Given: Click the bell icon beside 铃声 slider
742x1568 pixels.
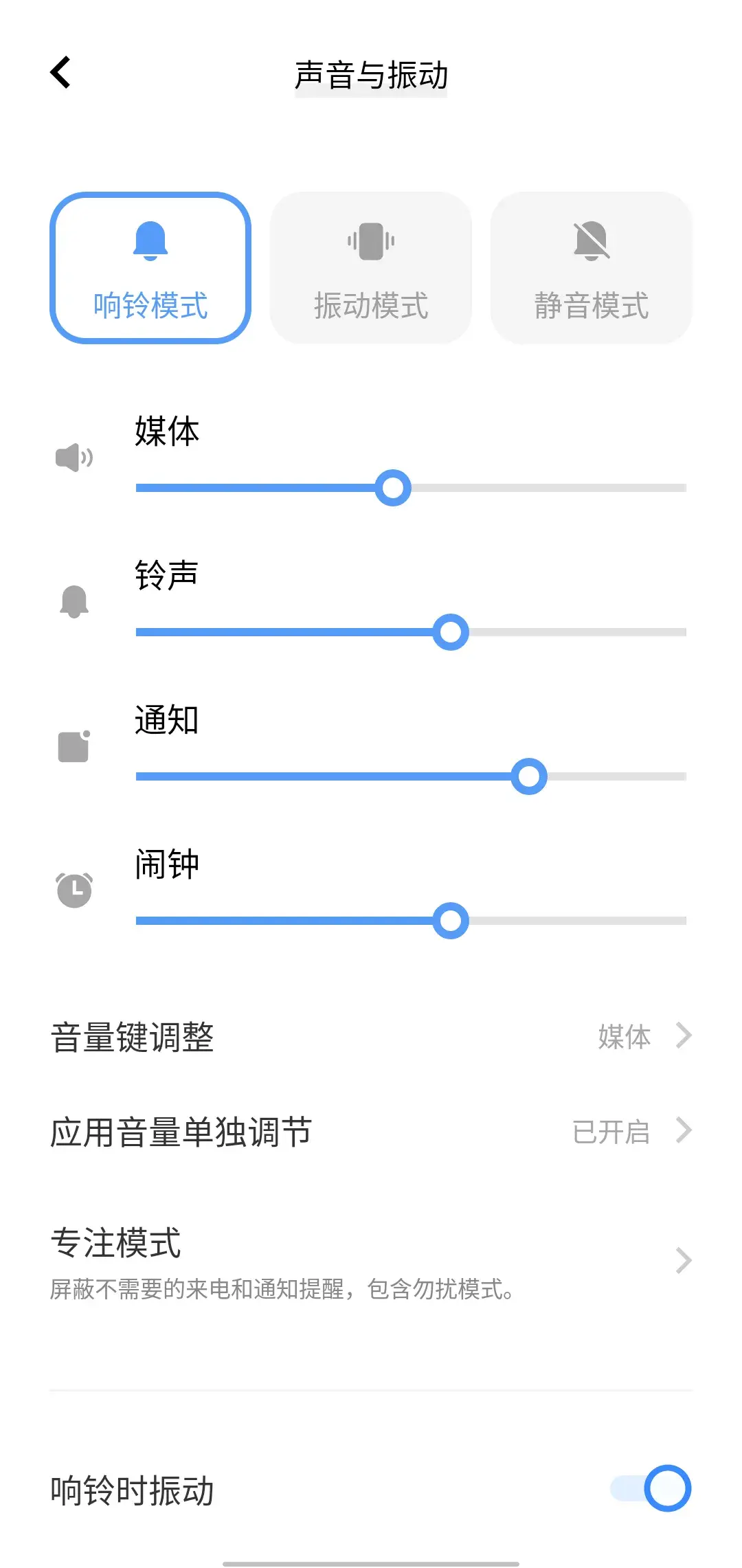Looking at the screenshot, I should pyautogui.click(x=74, y=603).
